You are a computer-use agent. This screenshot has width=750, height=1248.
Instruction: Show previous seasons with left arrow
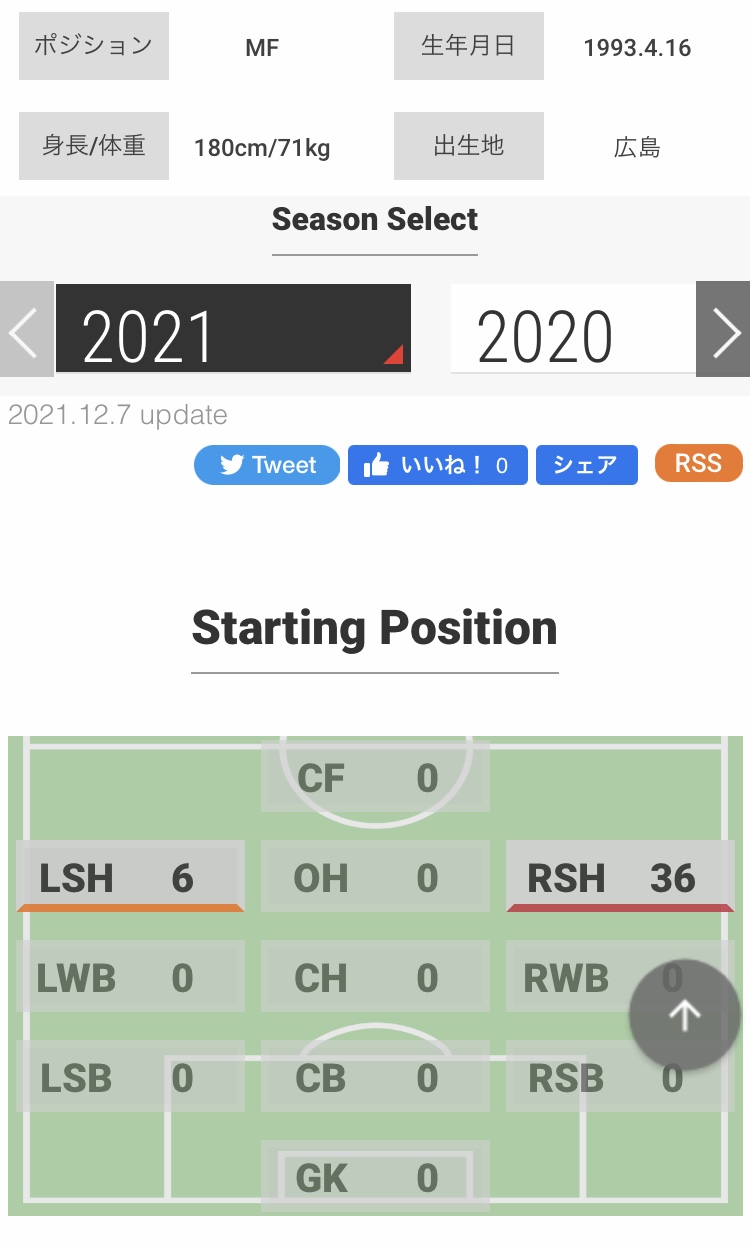[27, 329]
